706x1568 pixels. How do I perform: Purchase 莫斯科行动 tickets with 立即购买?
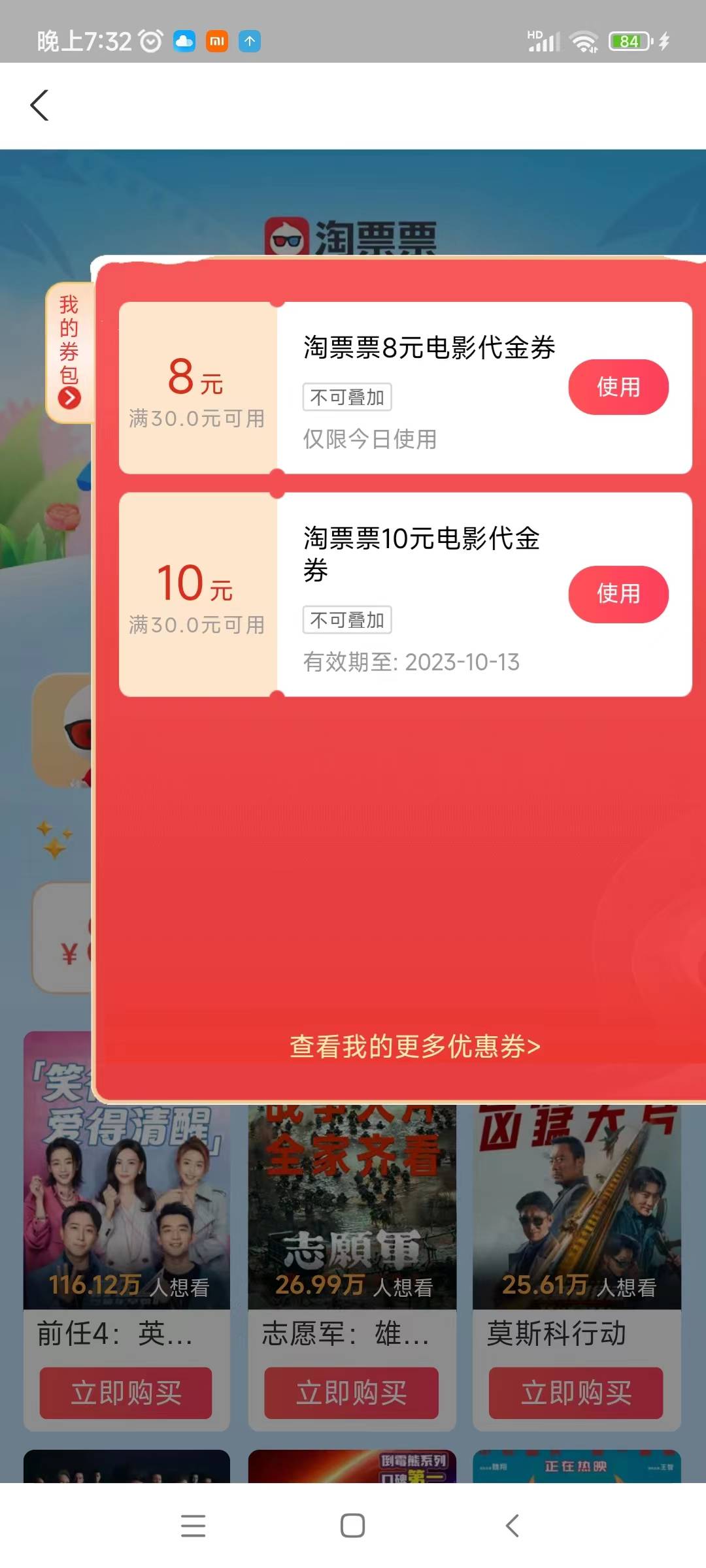coord(576,1393)
